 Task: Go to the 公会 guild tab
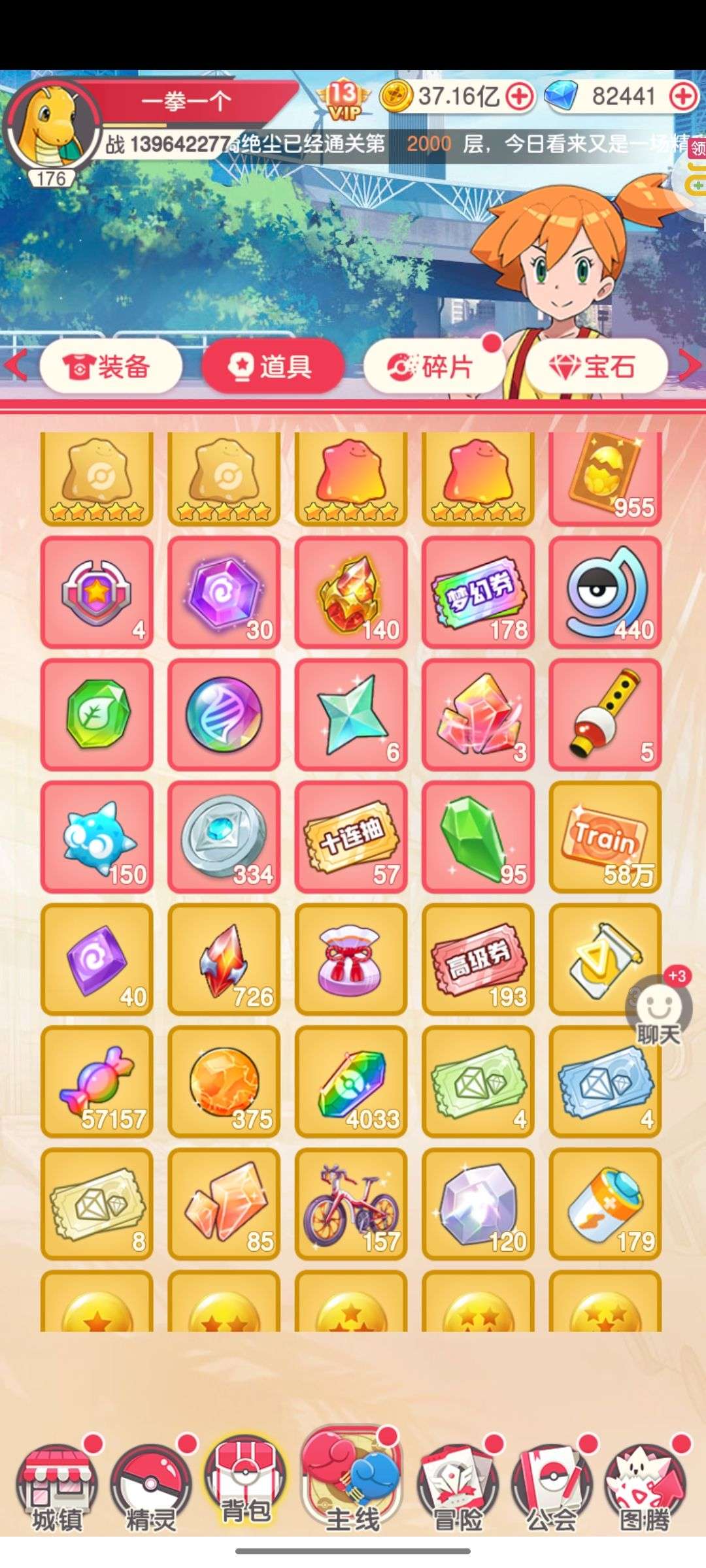[x=551, y=1496]
